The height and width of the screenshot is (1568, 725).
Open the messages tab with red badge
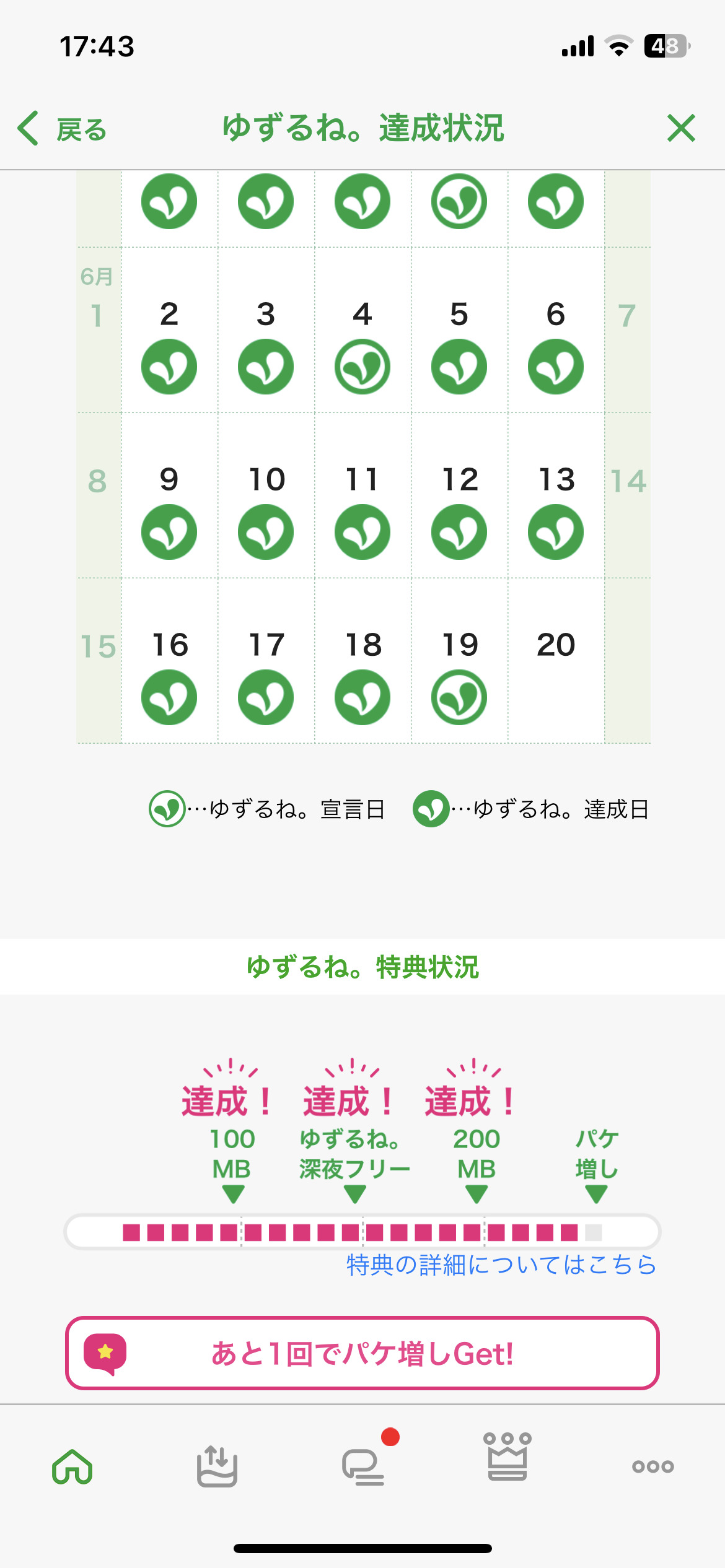click(364, 1466)
